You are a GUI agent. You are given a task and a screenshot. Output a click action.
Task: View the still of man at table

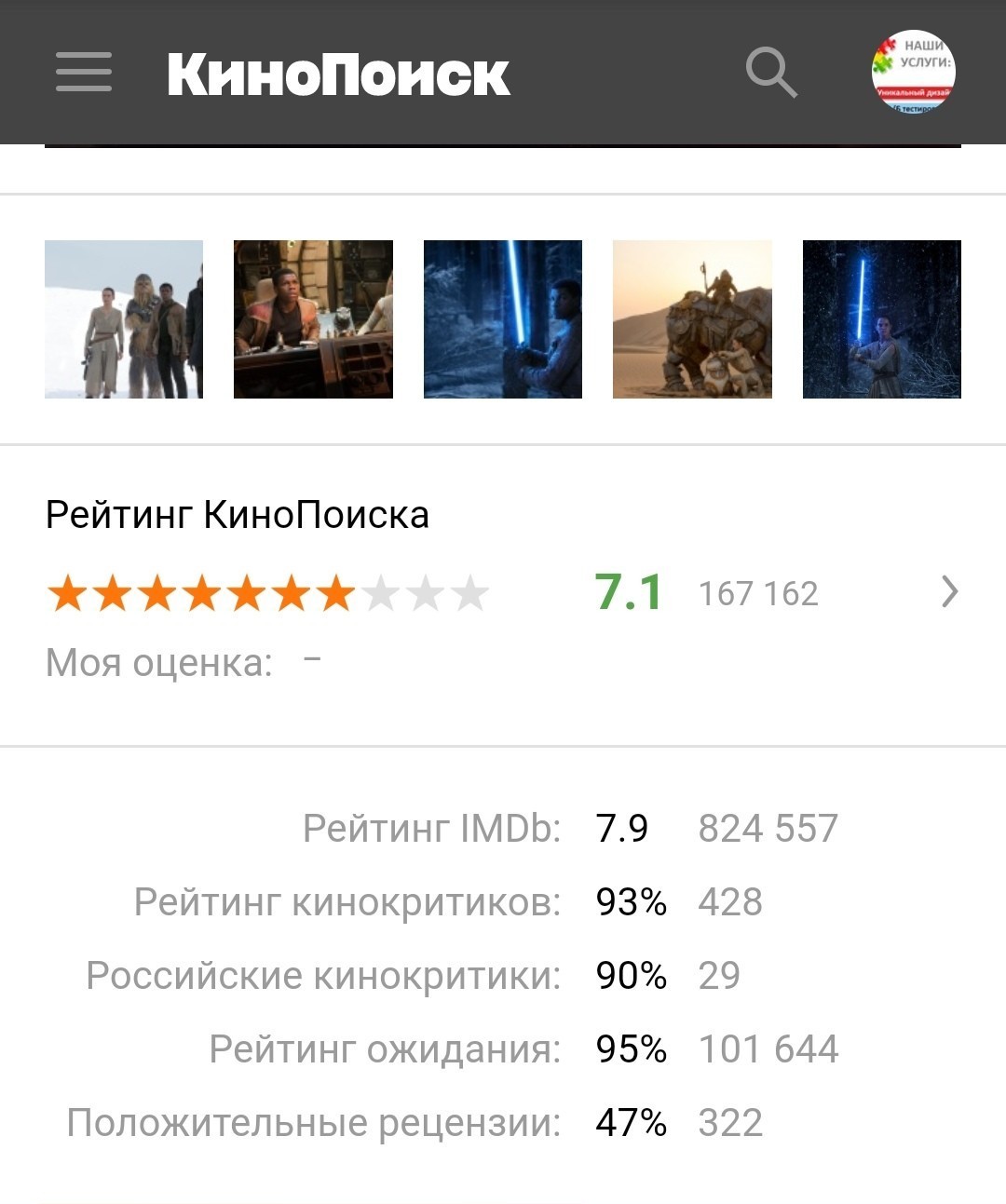coord(313,319)
